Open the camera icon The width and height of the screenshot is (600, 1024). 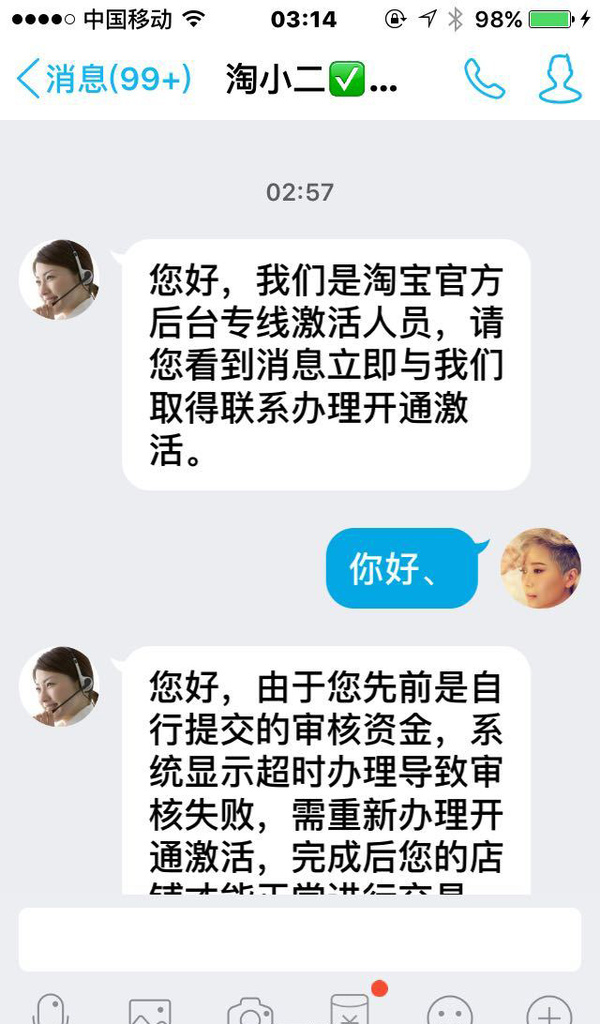(x=250, y=1012)
